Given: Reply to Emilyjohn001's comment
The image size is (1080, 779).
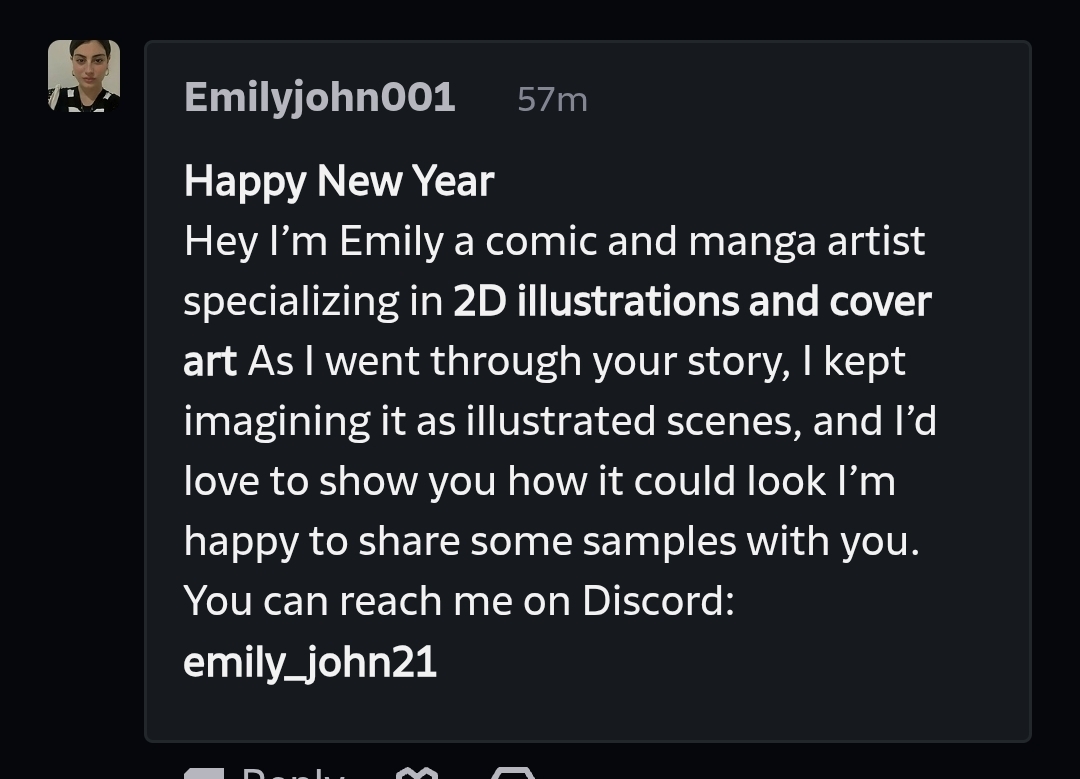Looking at the screenshot, I should click(x=265, y=772).
